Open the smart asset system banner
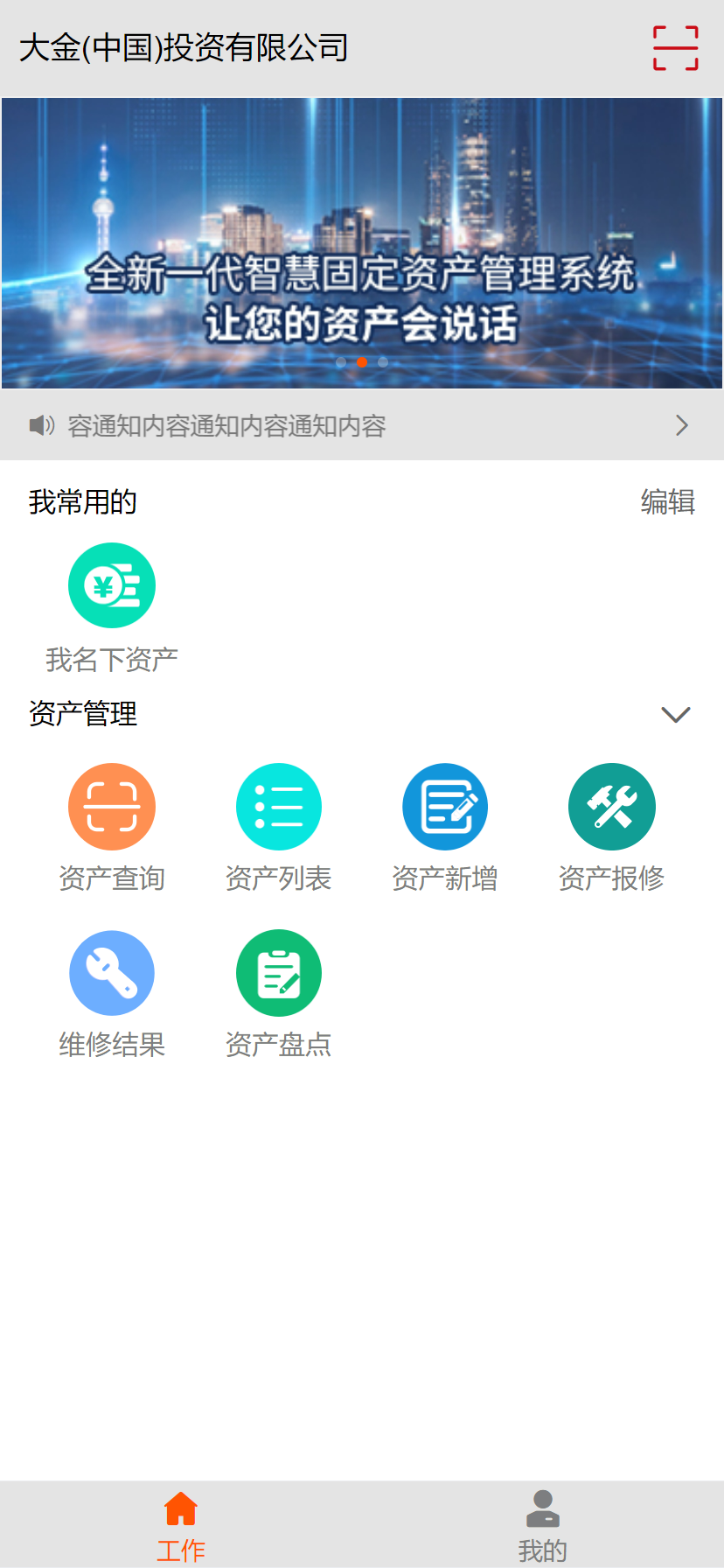724x1568 pixels. pos(362,243)
